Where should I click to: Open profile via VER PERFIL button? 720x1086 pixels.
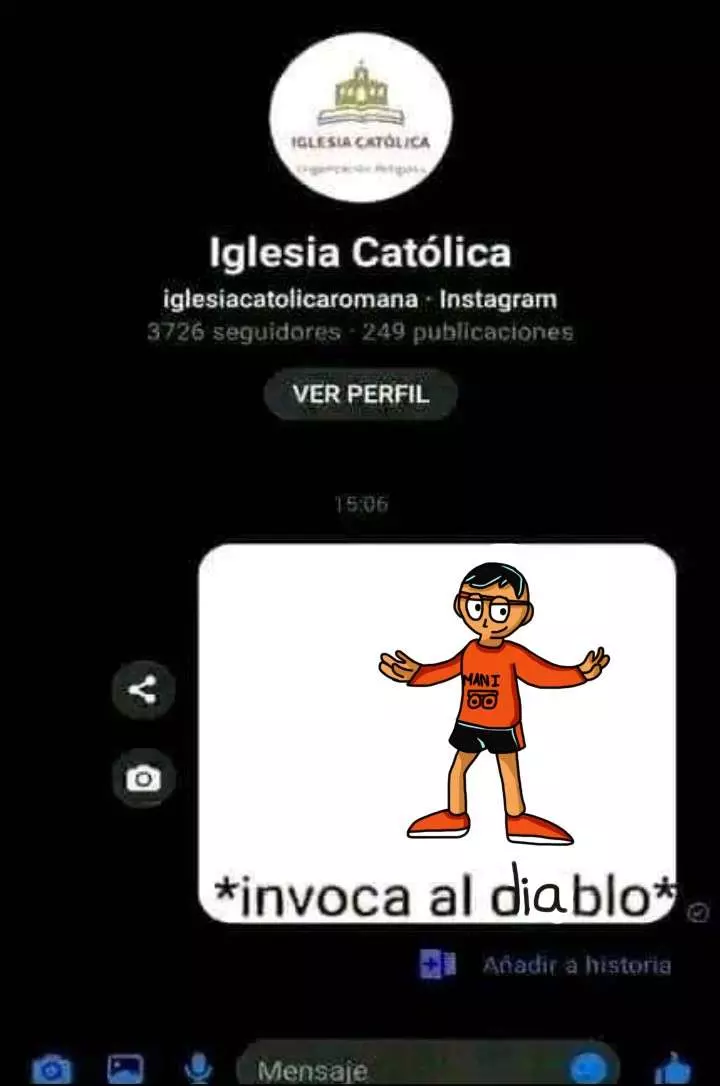(360, 394)
